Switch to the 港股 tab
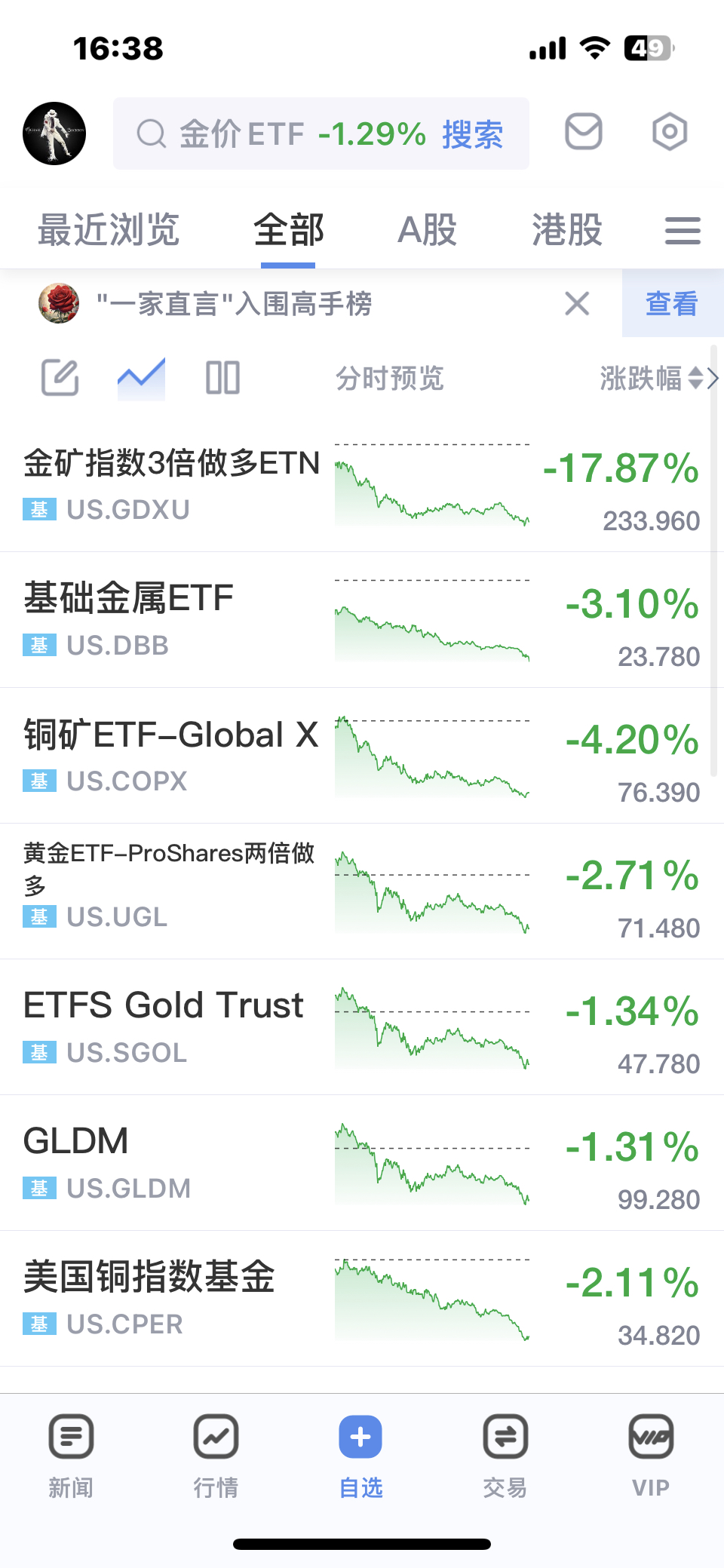 click(x=567, y=229)
